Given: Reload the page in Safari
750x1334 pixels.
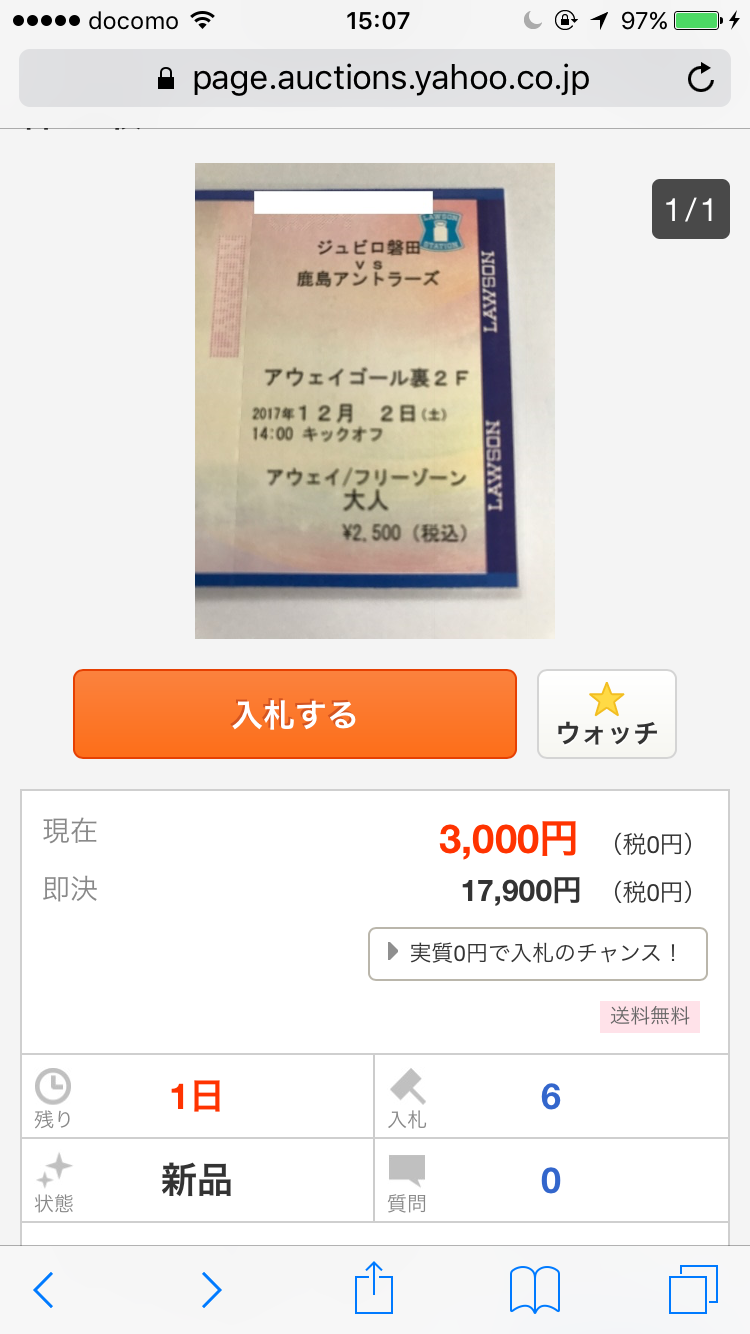Looking at the screenshot, I should pos(702,79).
